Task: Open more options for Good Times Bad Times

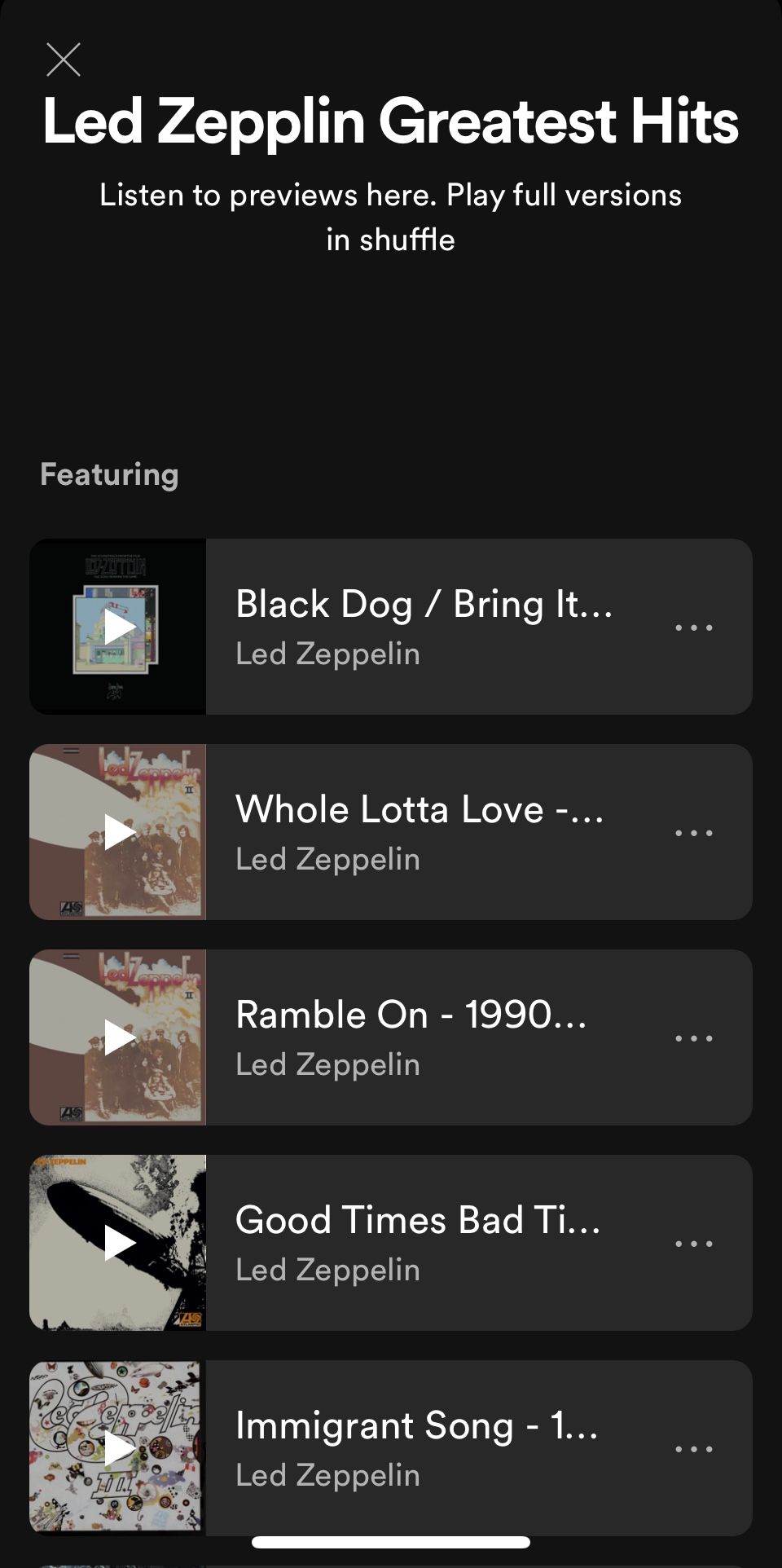Action: click(693, 1242)
